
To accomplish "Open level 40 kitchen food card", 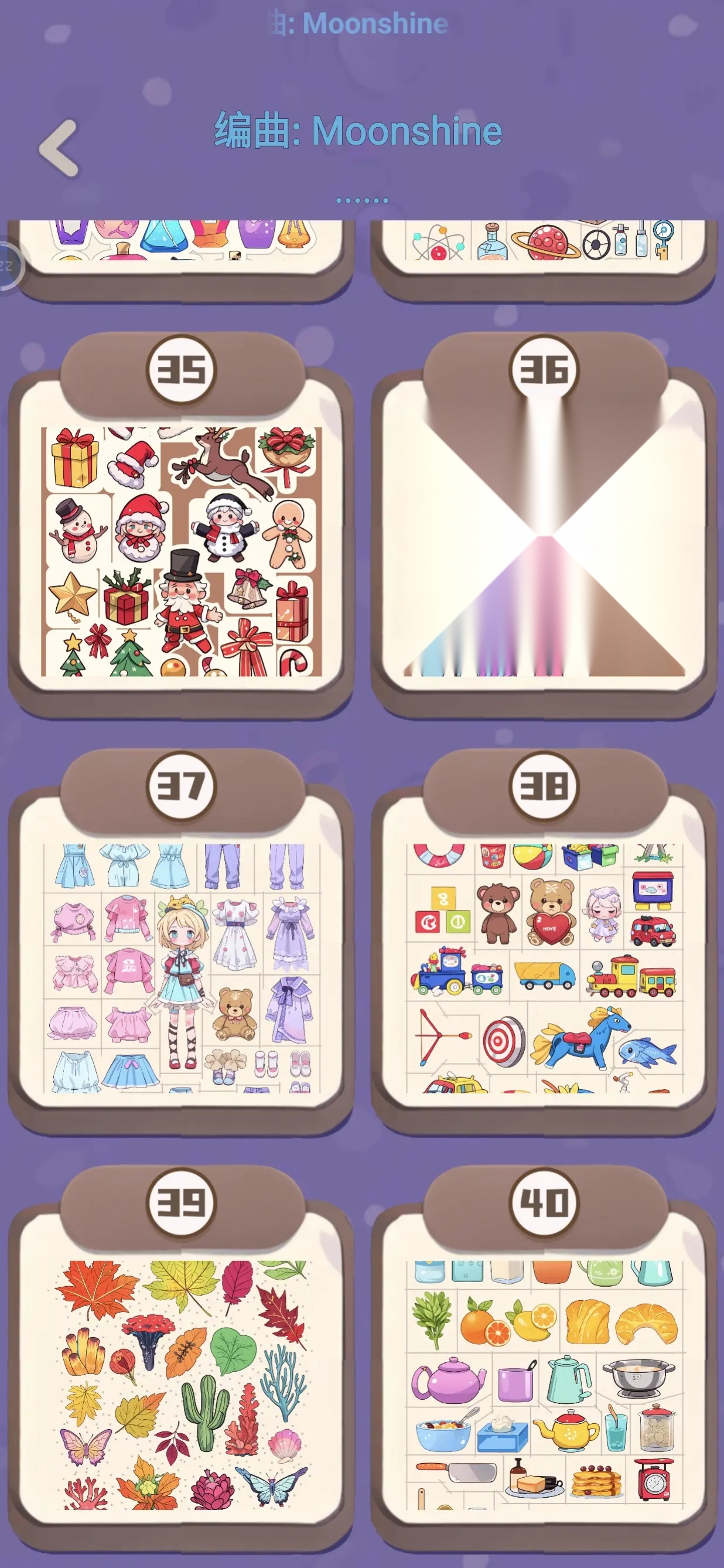I will (544, 1358).
